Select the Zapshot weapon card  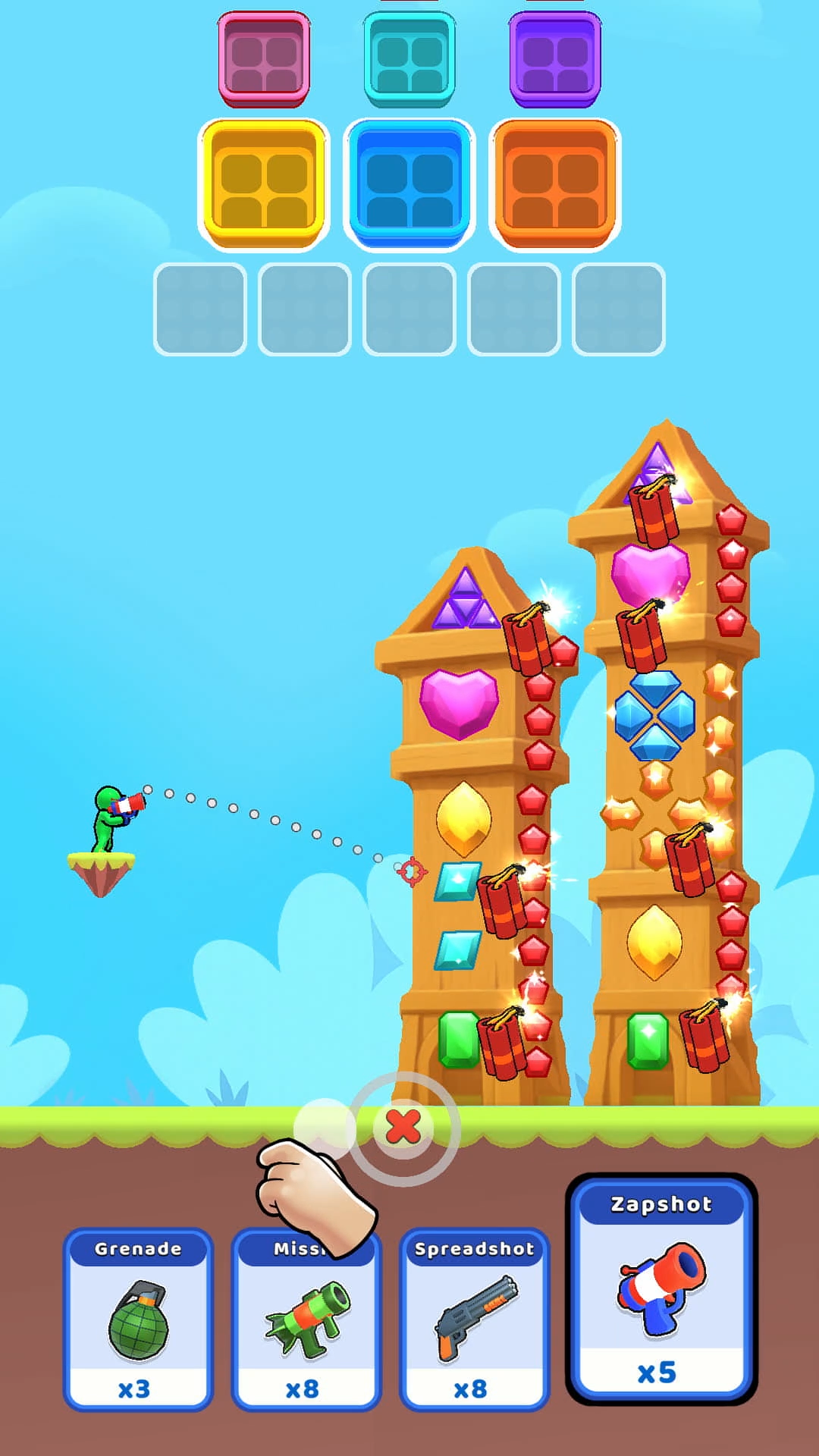661,1289
